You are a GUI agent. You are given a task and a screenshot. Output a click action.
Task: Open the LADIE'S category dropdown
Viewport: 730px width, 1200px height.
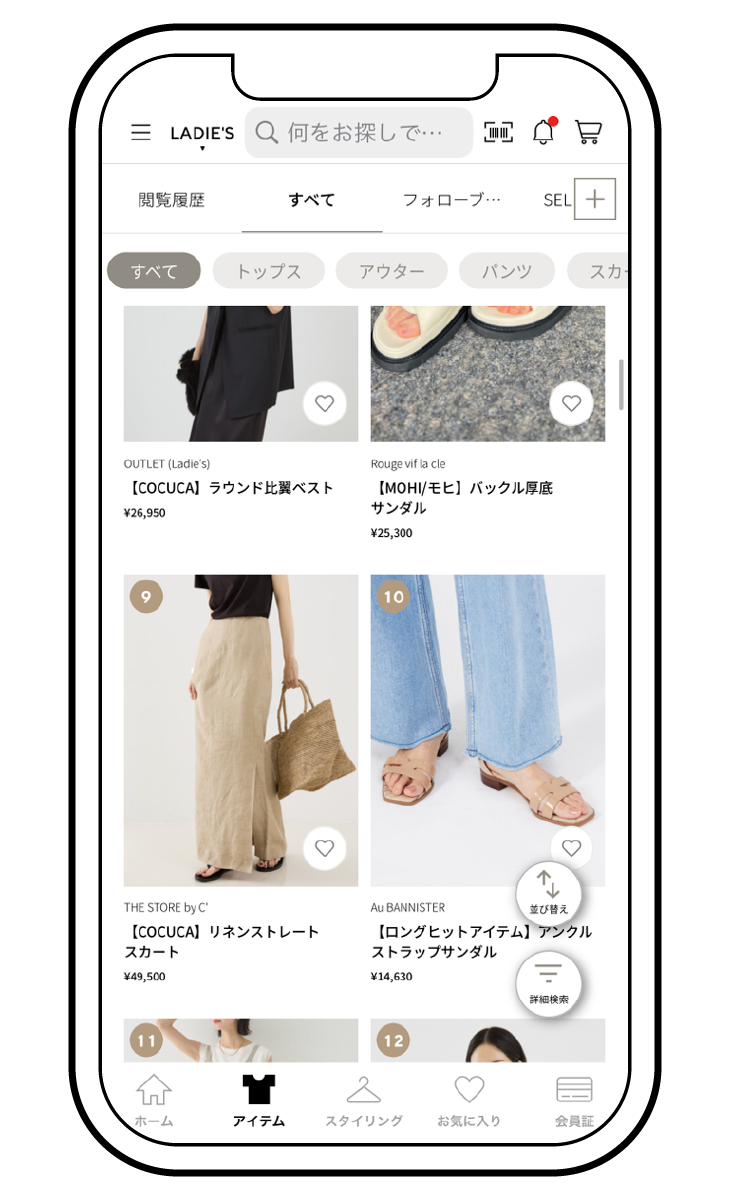[202, 134]
